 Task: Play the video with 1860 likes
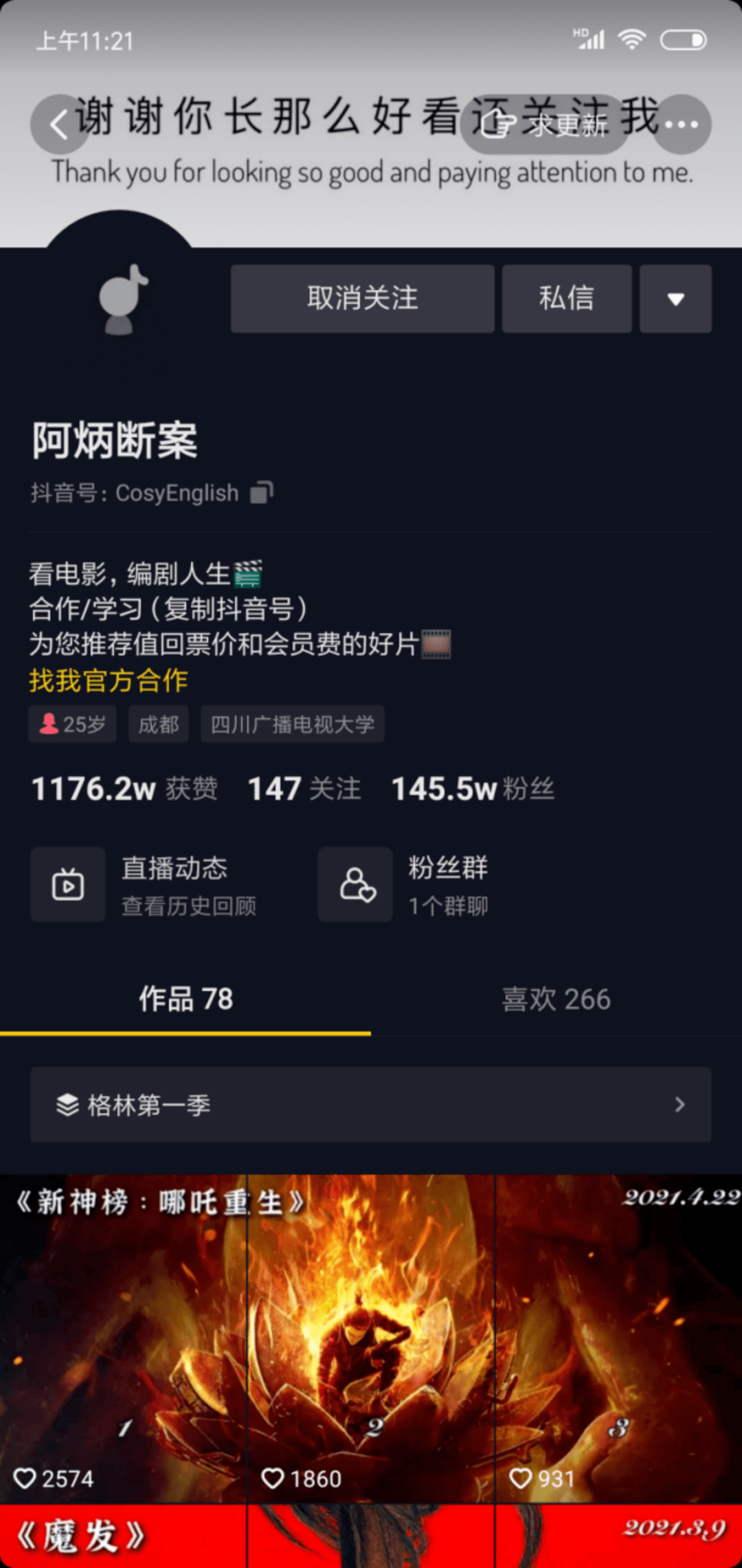click(370, 1337)
